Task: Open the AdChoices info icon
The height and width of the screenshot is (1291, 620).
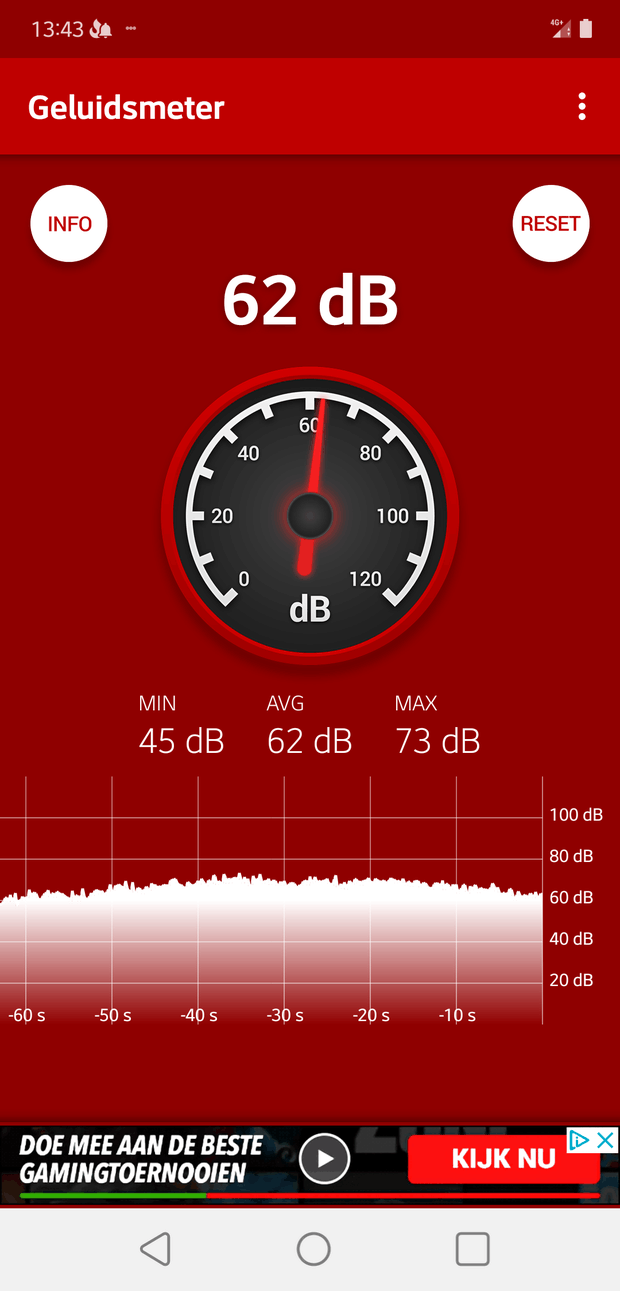Action: pyautogui.click(x=579, y=1140)
